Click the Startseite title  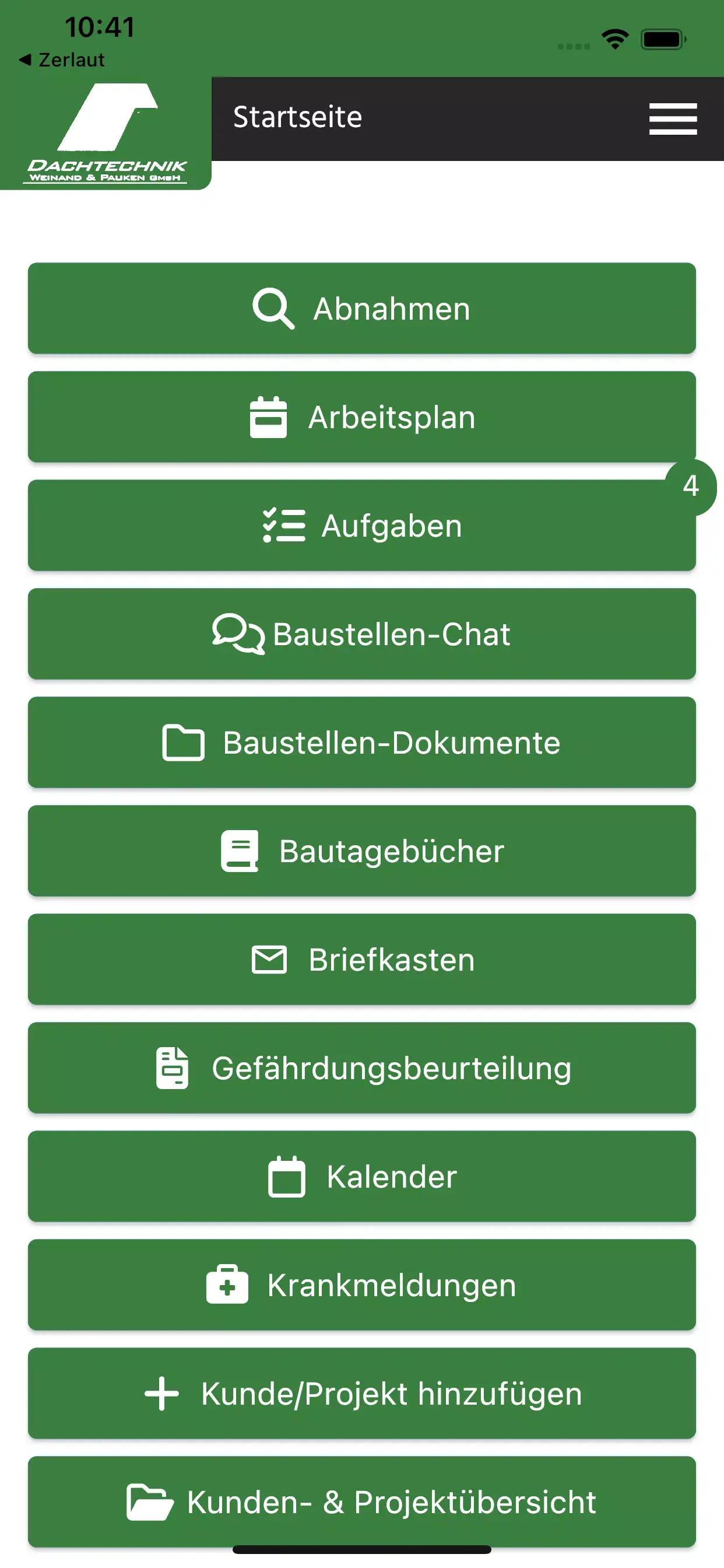point(298,116)
